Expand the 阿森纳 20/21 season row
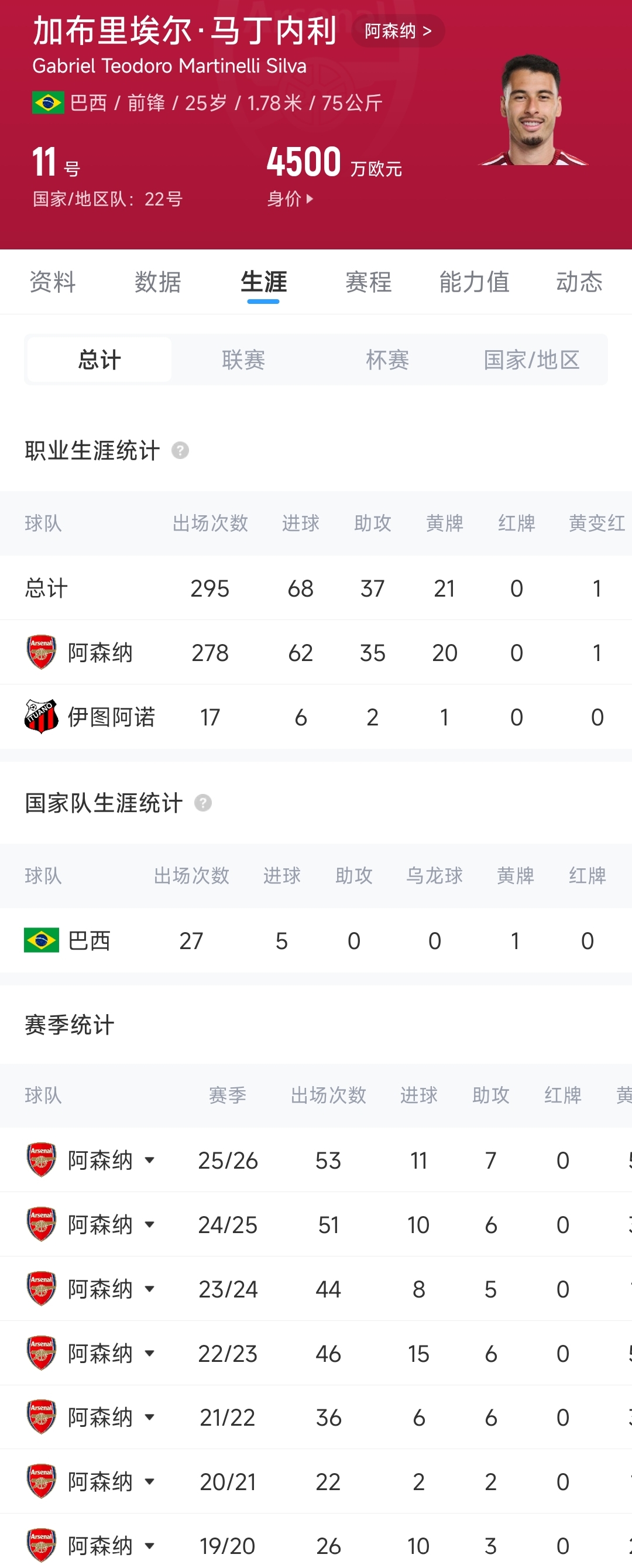 tap(149, 1481)
